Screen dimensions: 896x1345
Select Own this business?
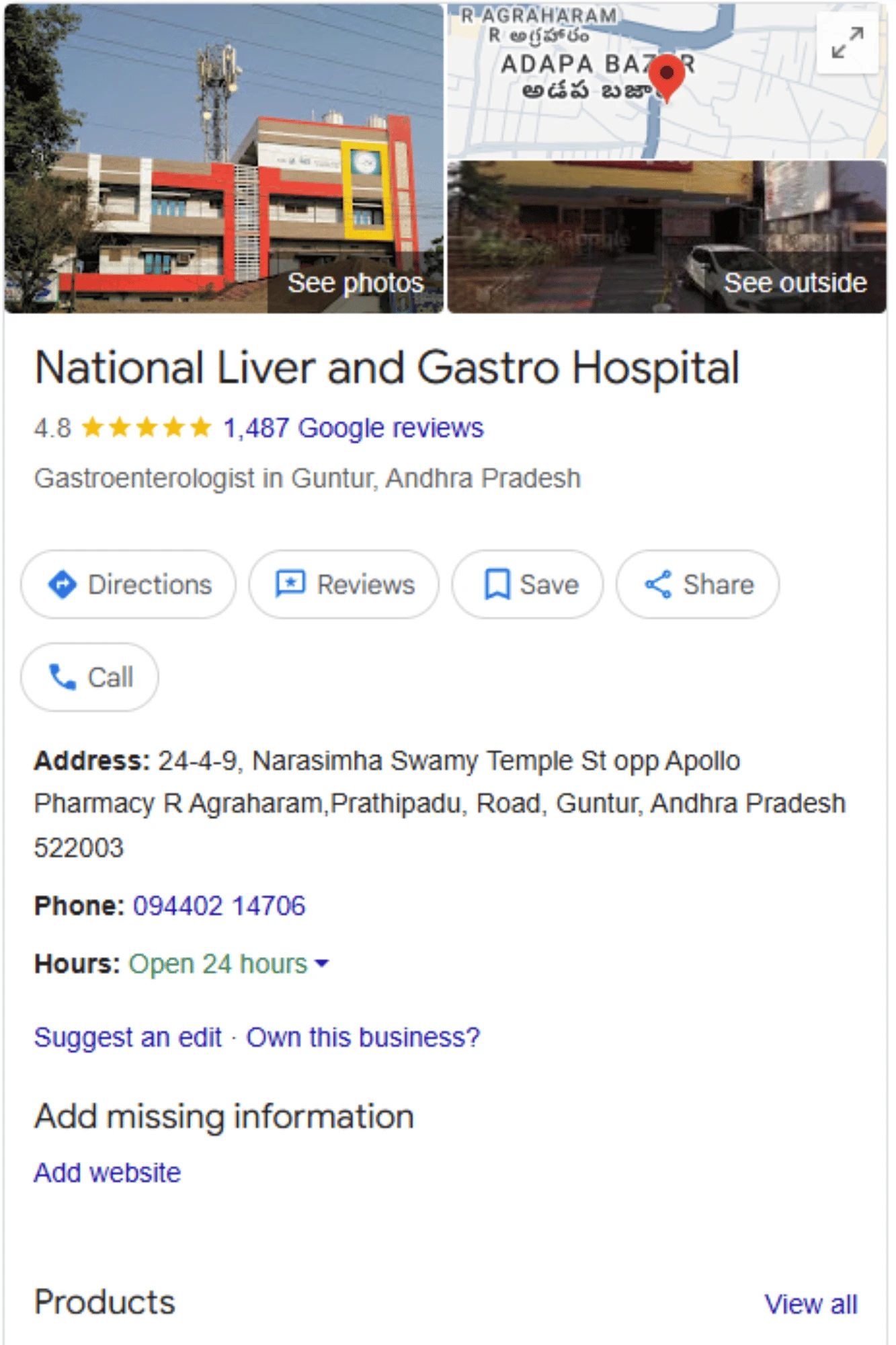(x=363, y=1038)
